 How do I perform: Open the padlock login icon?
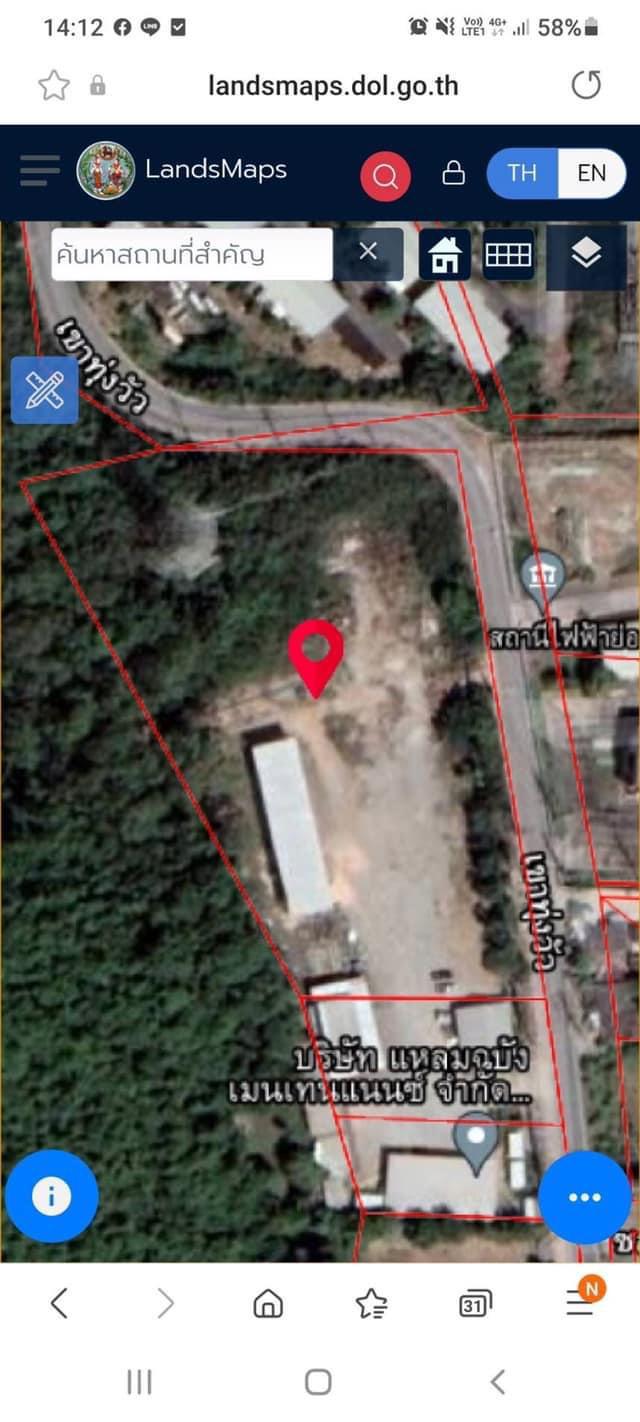click(x=453, y=173)
